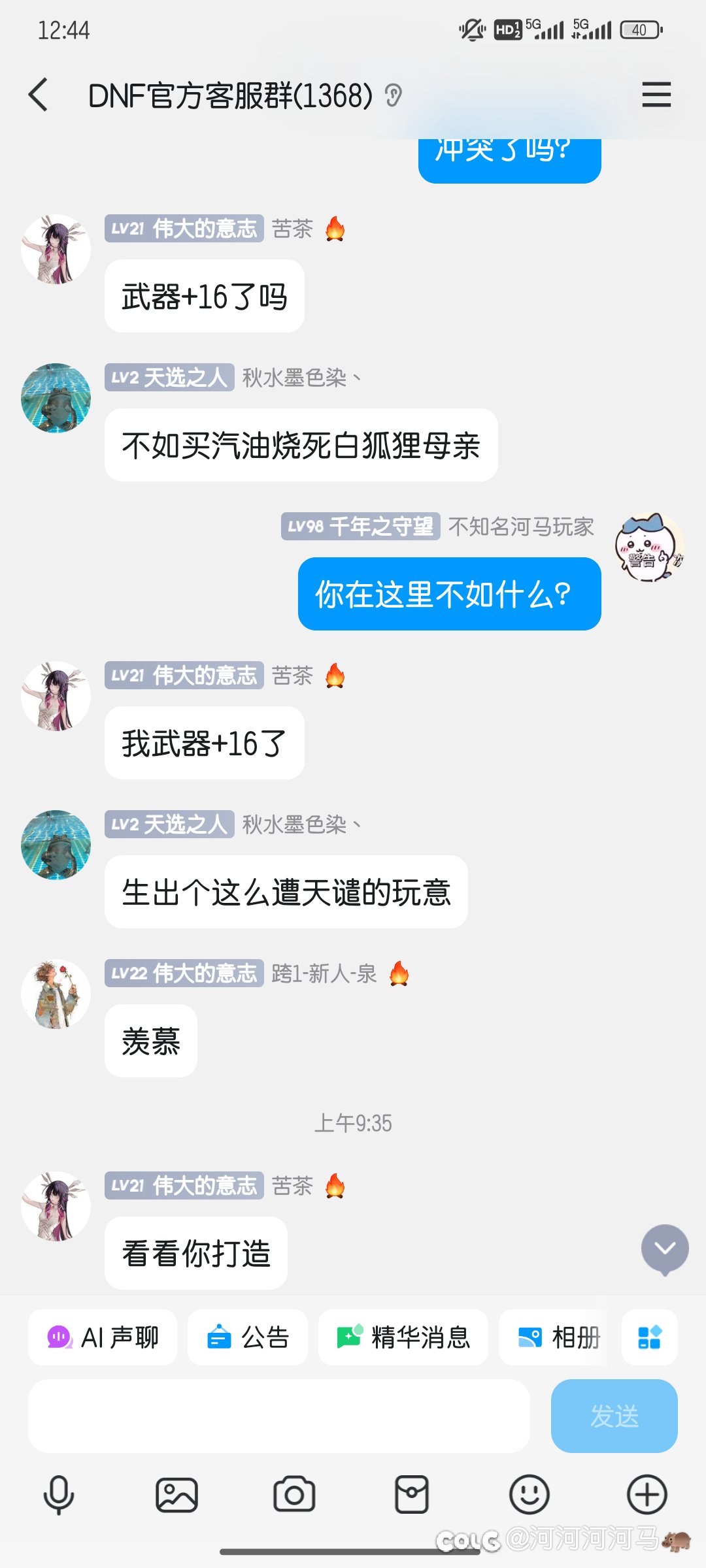Open the camera icon

[x=294, y=1495]
